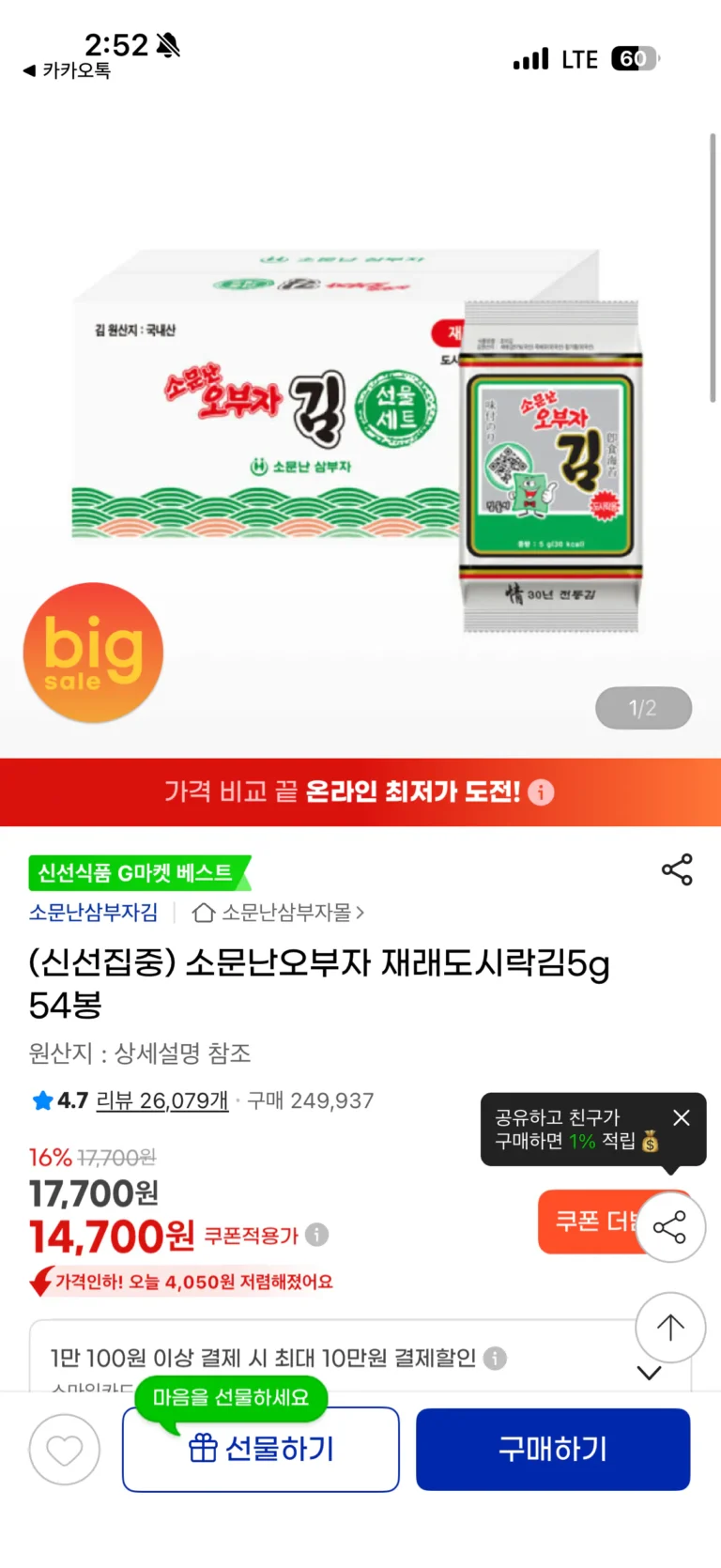Open the floating round share button

point(669,1227)
